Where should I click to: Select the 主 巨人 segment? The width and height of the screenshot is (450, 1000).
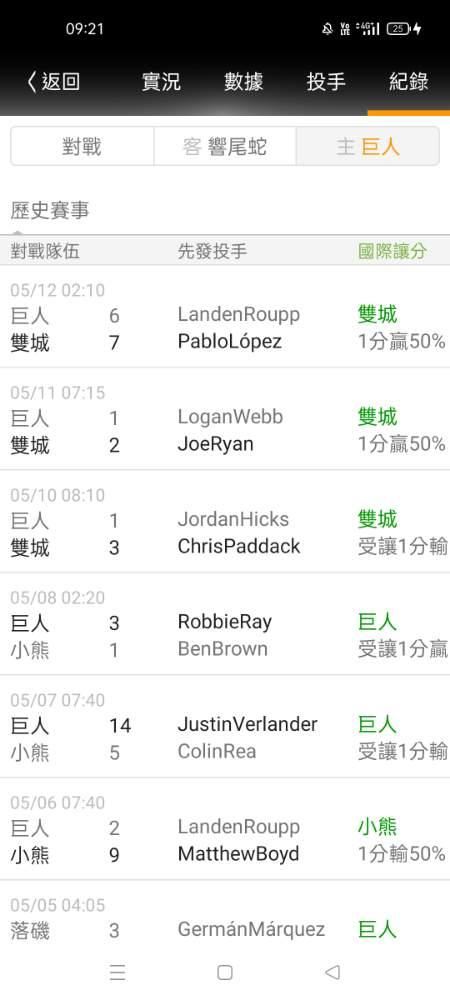click(368, 147)
